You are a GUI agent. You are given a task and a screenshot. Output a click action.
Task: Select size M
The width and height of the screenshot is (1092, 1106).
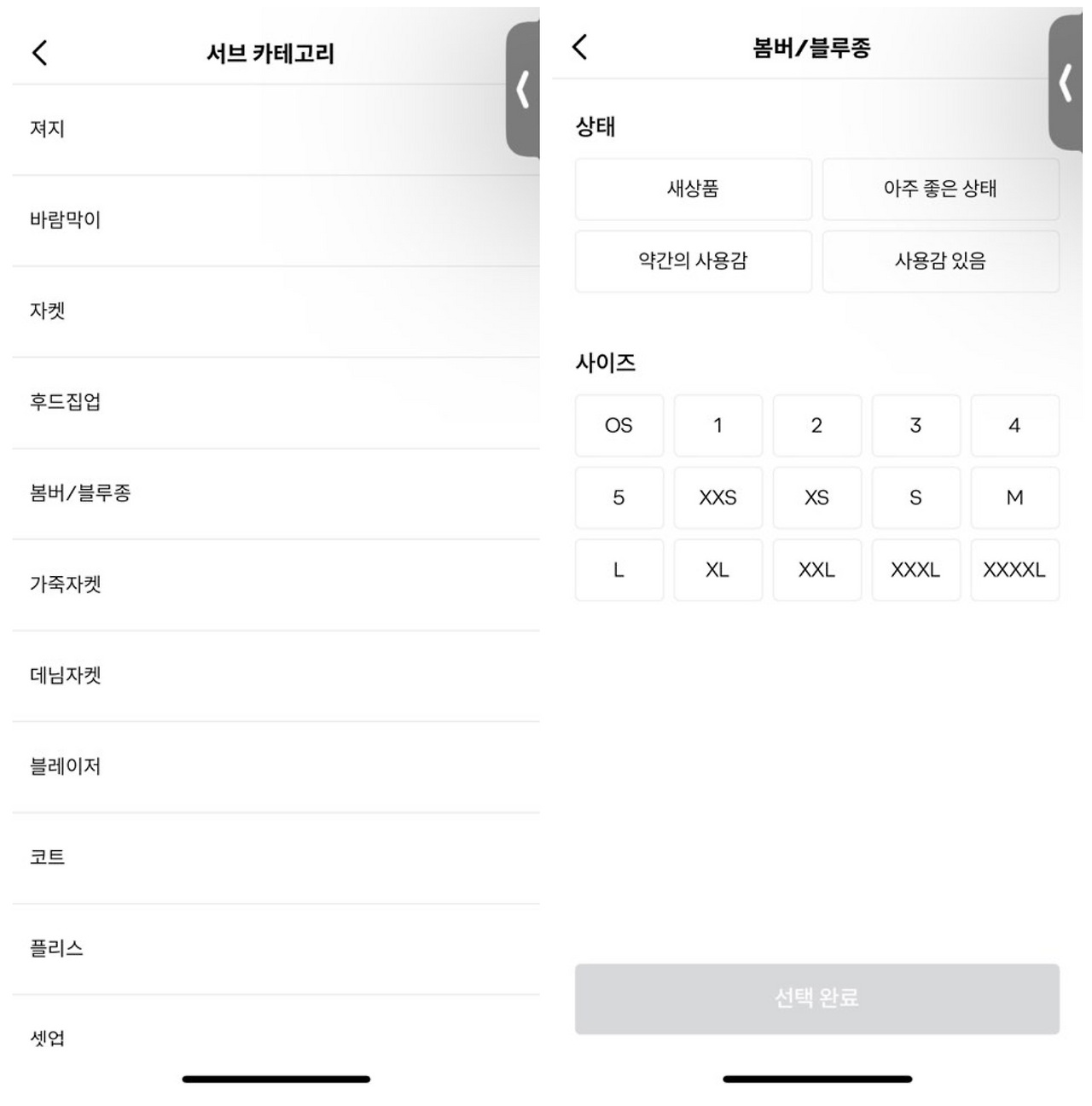tap(1014, 498)
